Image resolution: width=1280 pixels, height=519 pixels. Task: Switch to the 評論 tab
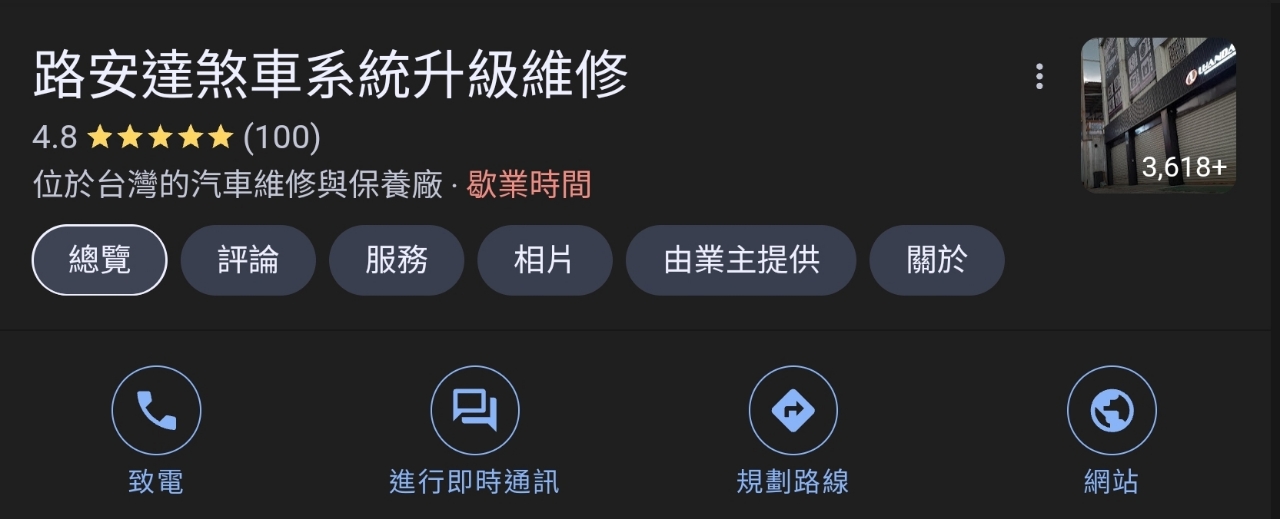click(248, 260)
